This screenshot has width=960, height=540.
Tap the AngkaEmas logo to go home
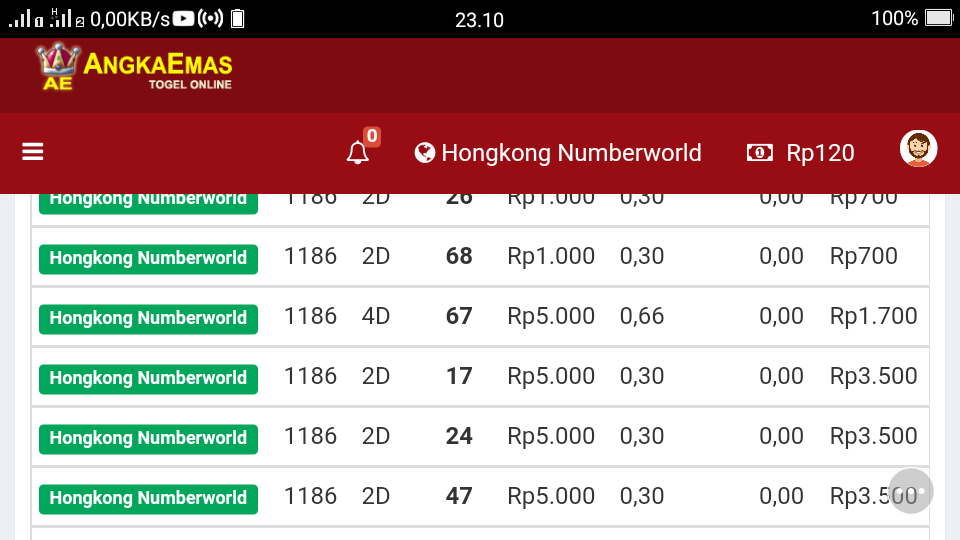(134, 67)
